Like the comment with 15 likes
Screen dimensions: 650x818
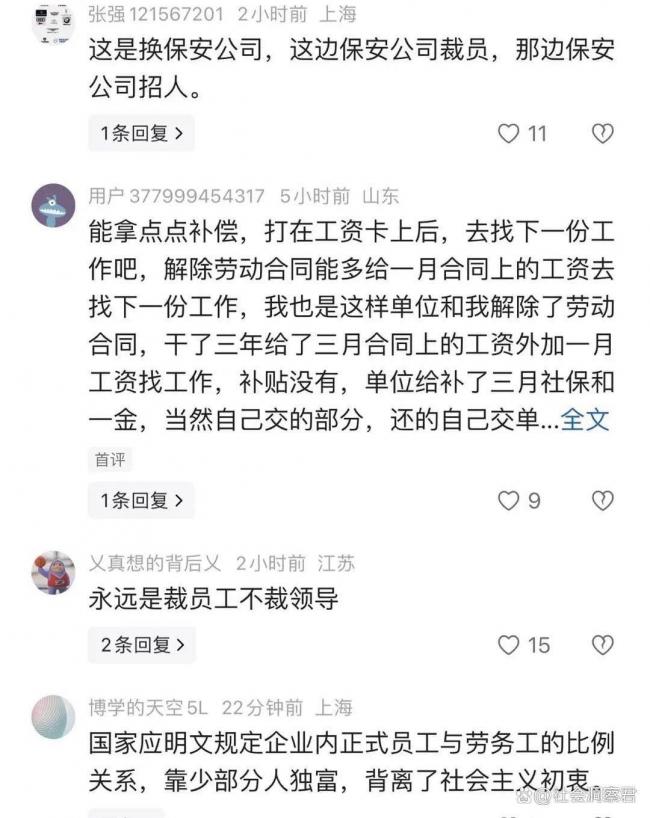click(509, 645)
